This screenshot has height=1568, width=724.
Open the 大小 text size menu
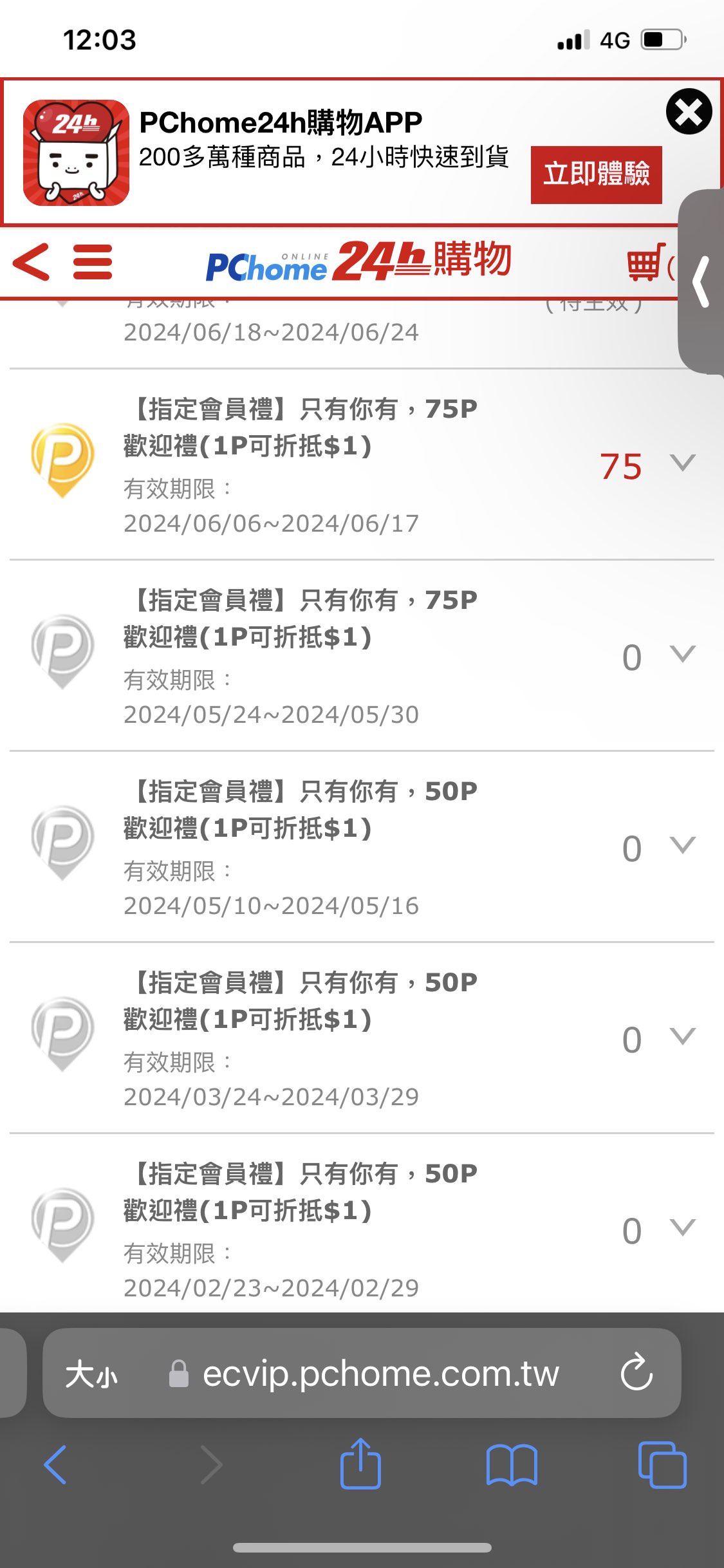[x=91, y=1374]
